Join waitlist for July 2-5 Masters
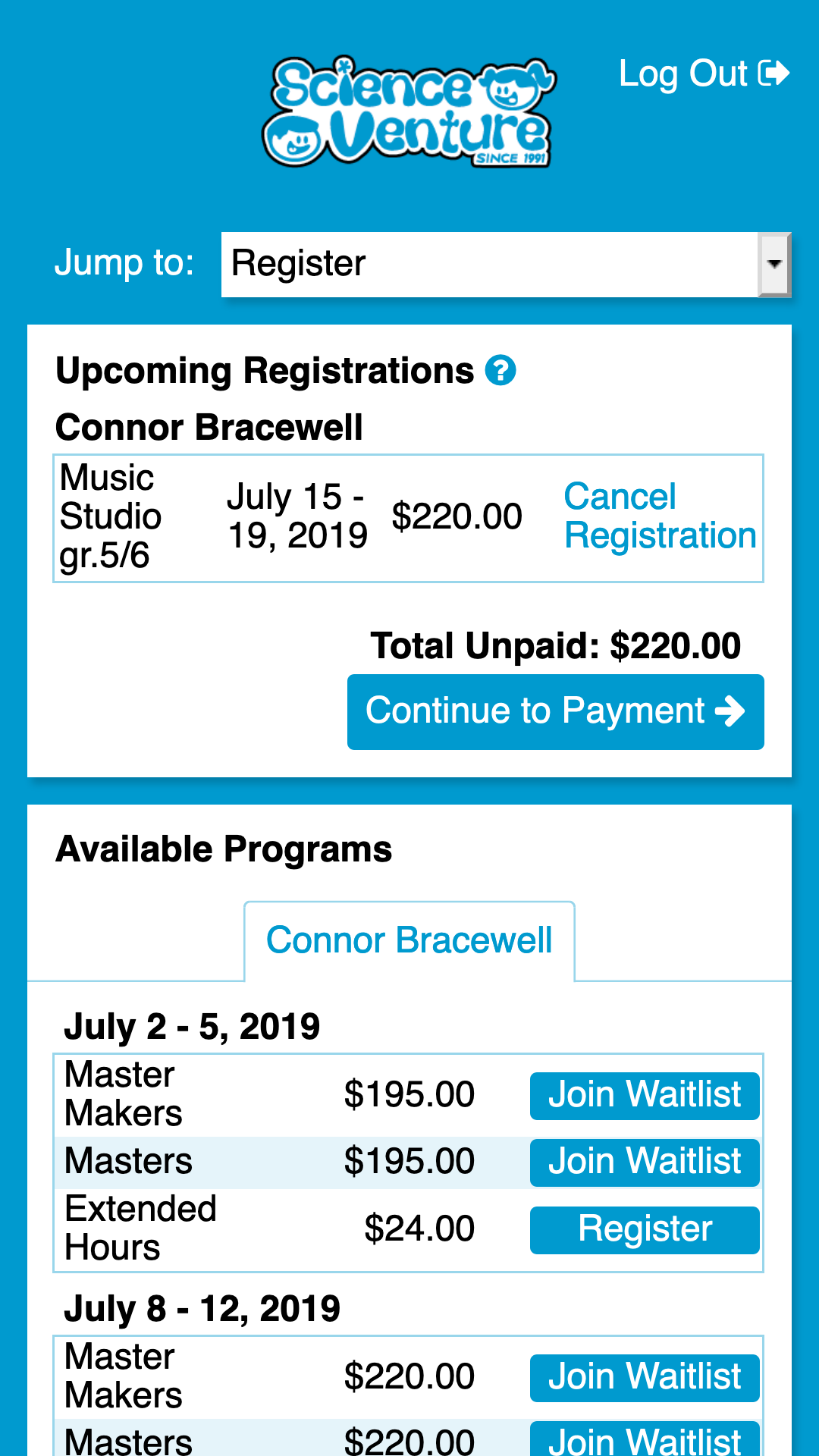Image resolution: width=819 pixels, height=1456 pixels. tap(644, 1162)
